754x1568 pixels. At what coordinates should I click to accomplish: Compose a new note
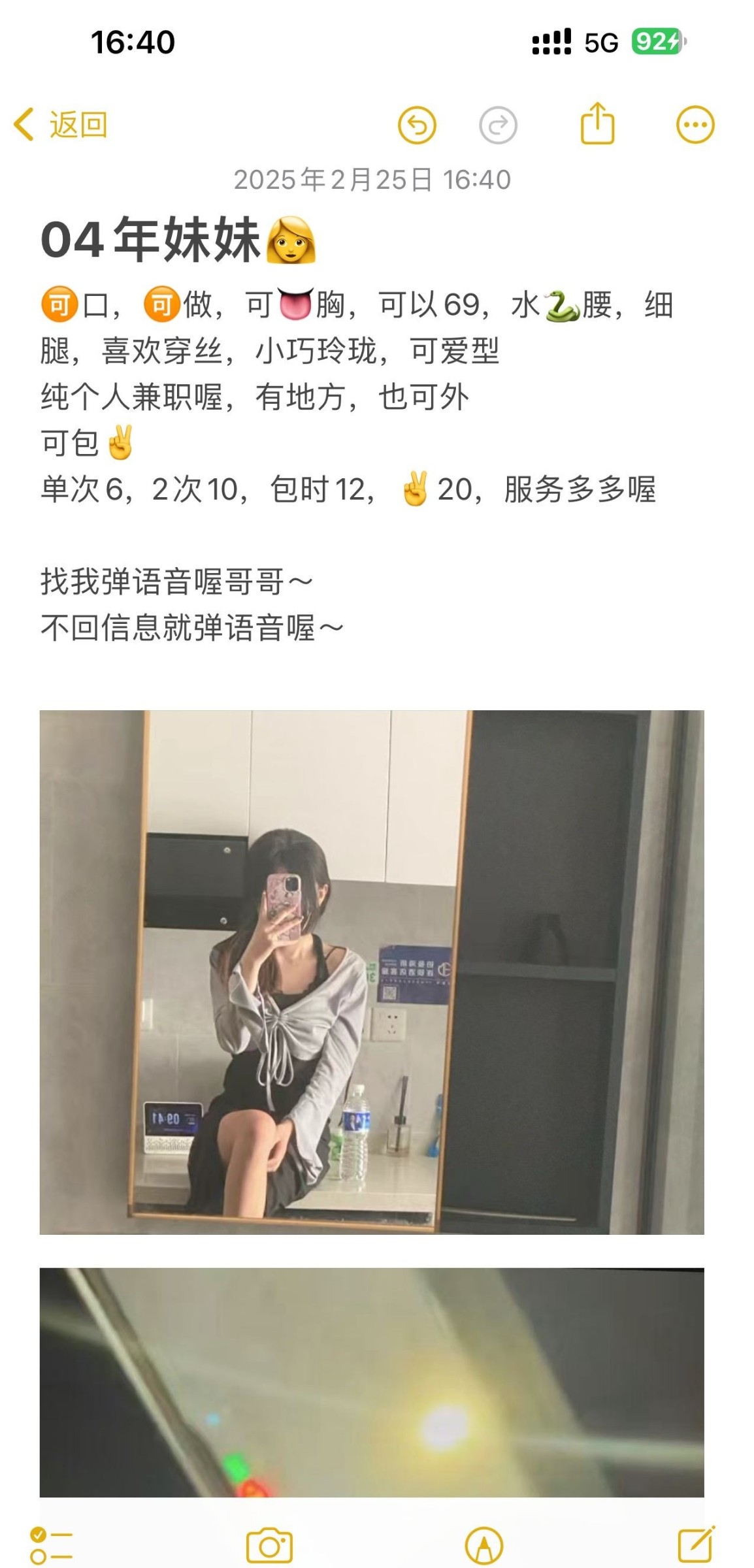(x=696, y=1544)
